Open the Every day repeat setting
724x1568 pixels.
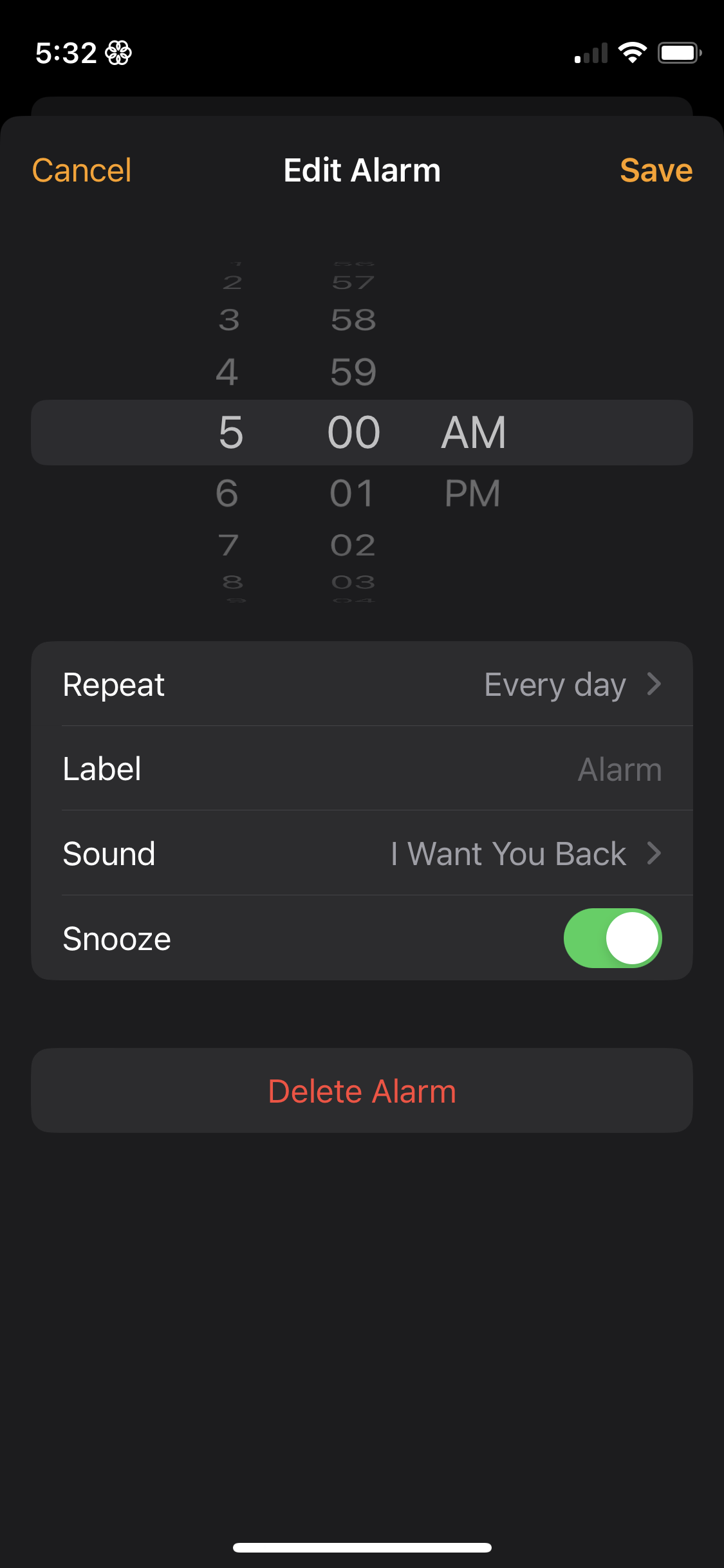point(555,684)
